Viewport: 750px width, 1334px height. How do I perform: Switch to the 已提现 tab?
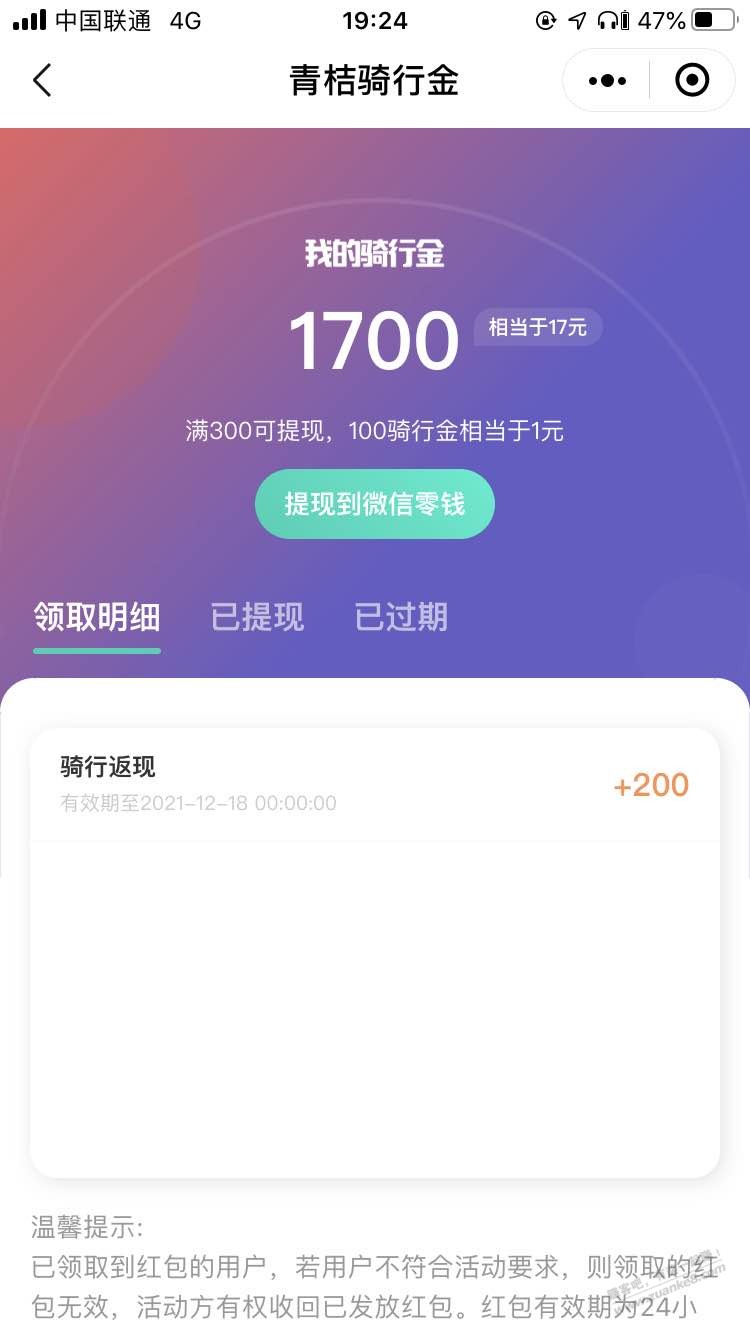coord(257,617)
